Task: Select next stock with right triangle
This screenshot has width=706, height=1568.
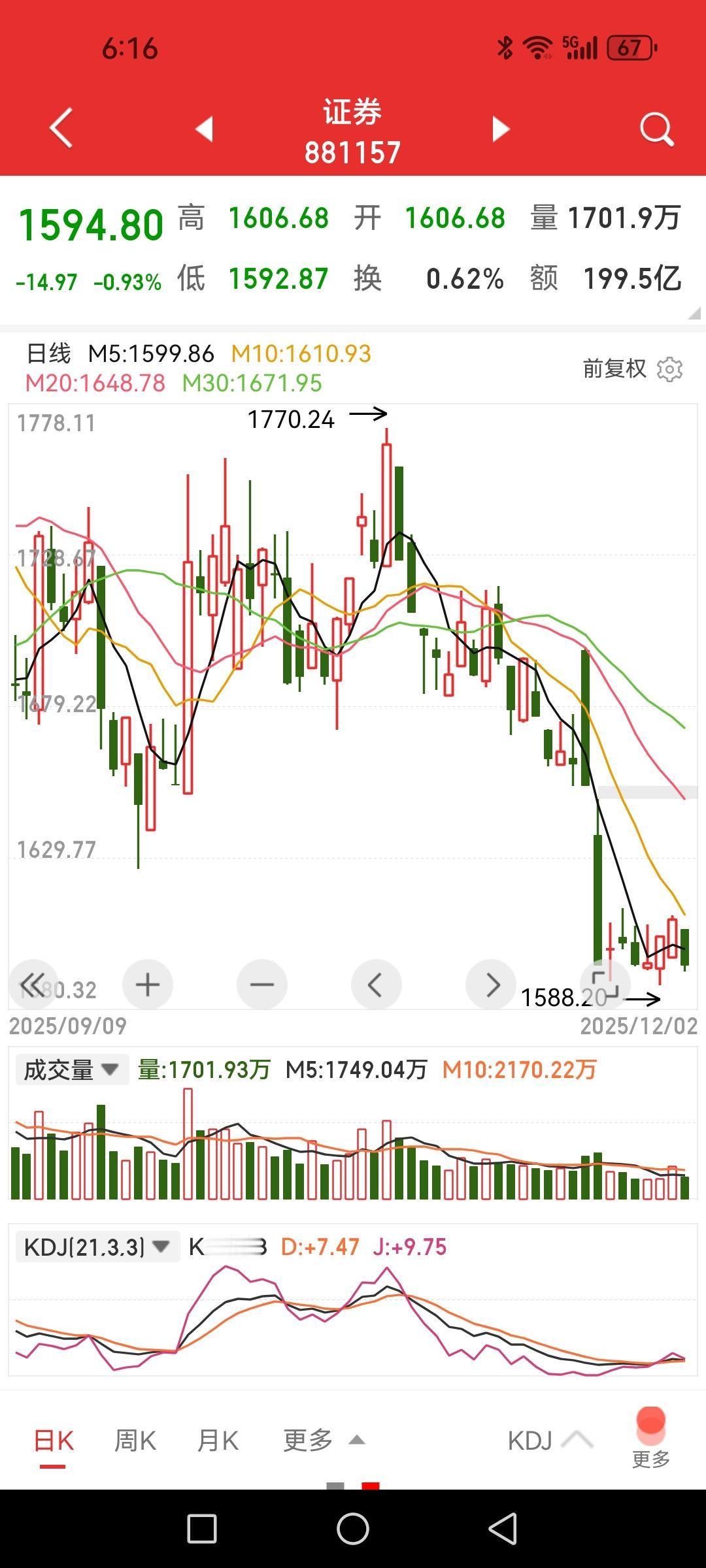Action: pyautogui.click(x=499, y=128)
